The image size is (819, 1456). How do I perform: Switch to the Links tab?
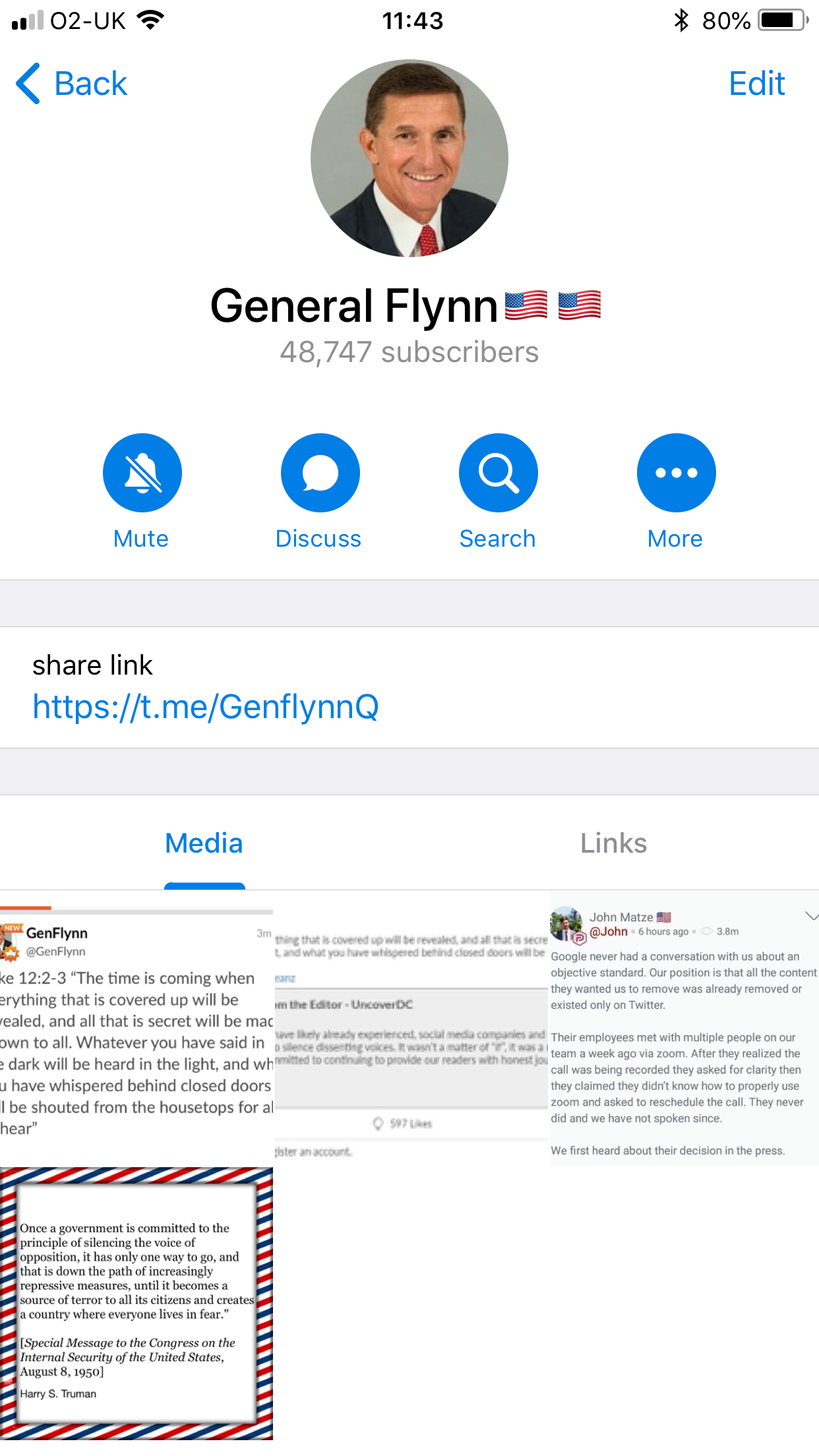pos(614,843)
